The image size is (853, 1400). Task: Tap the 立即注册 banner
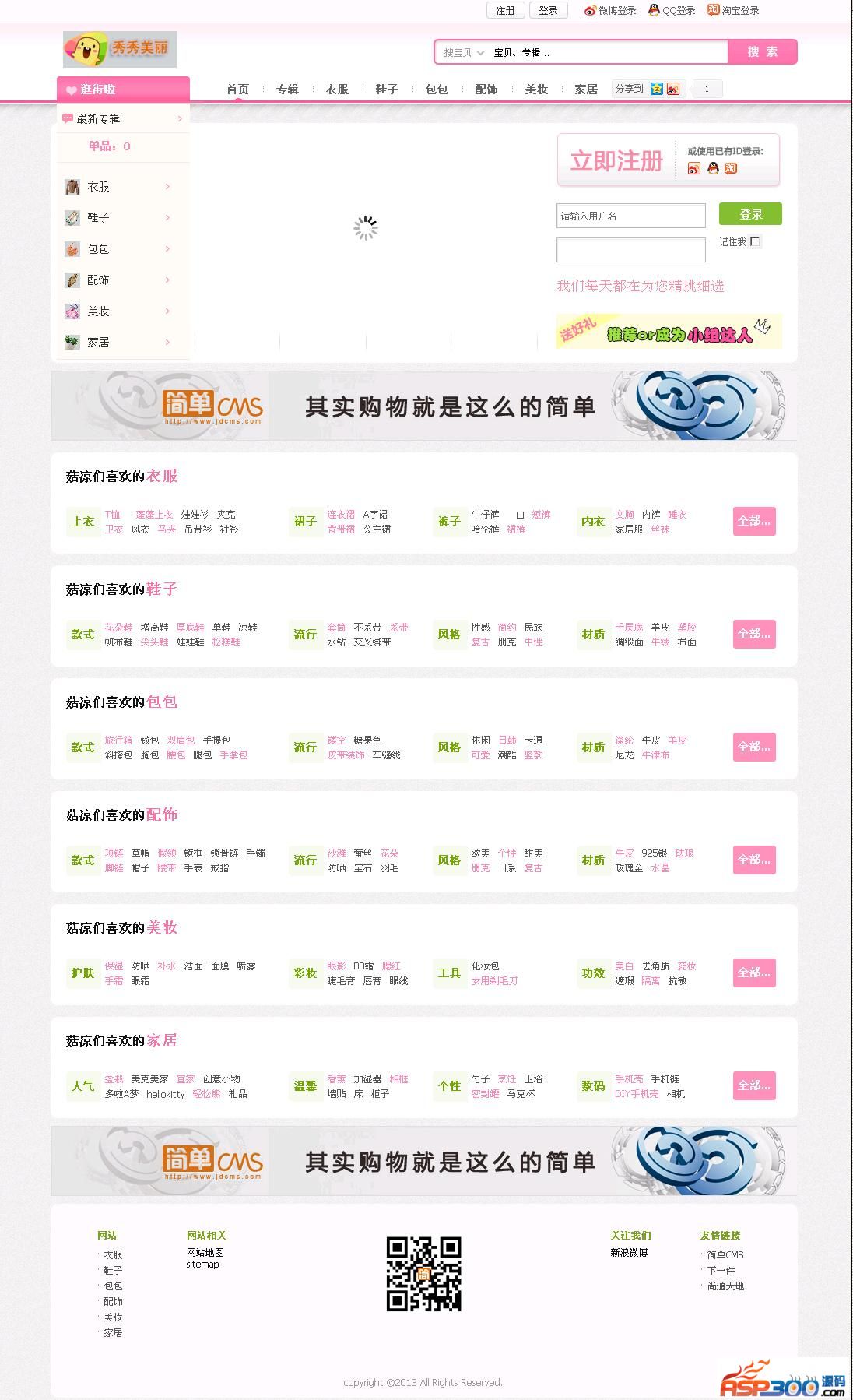(x=616, y=161)
